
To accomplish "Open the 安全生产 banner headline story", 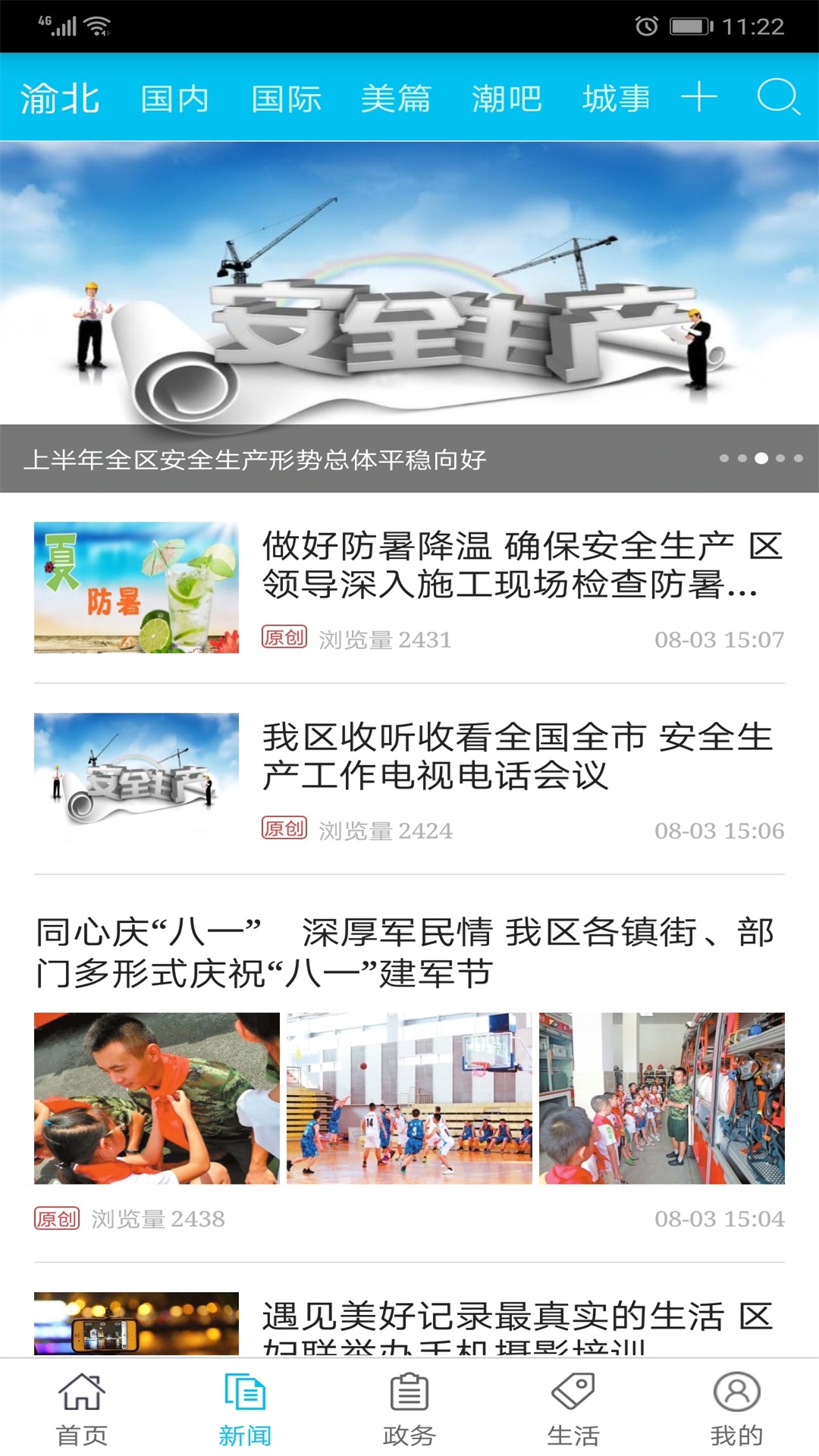I will click(x=409, y=317).
